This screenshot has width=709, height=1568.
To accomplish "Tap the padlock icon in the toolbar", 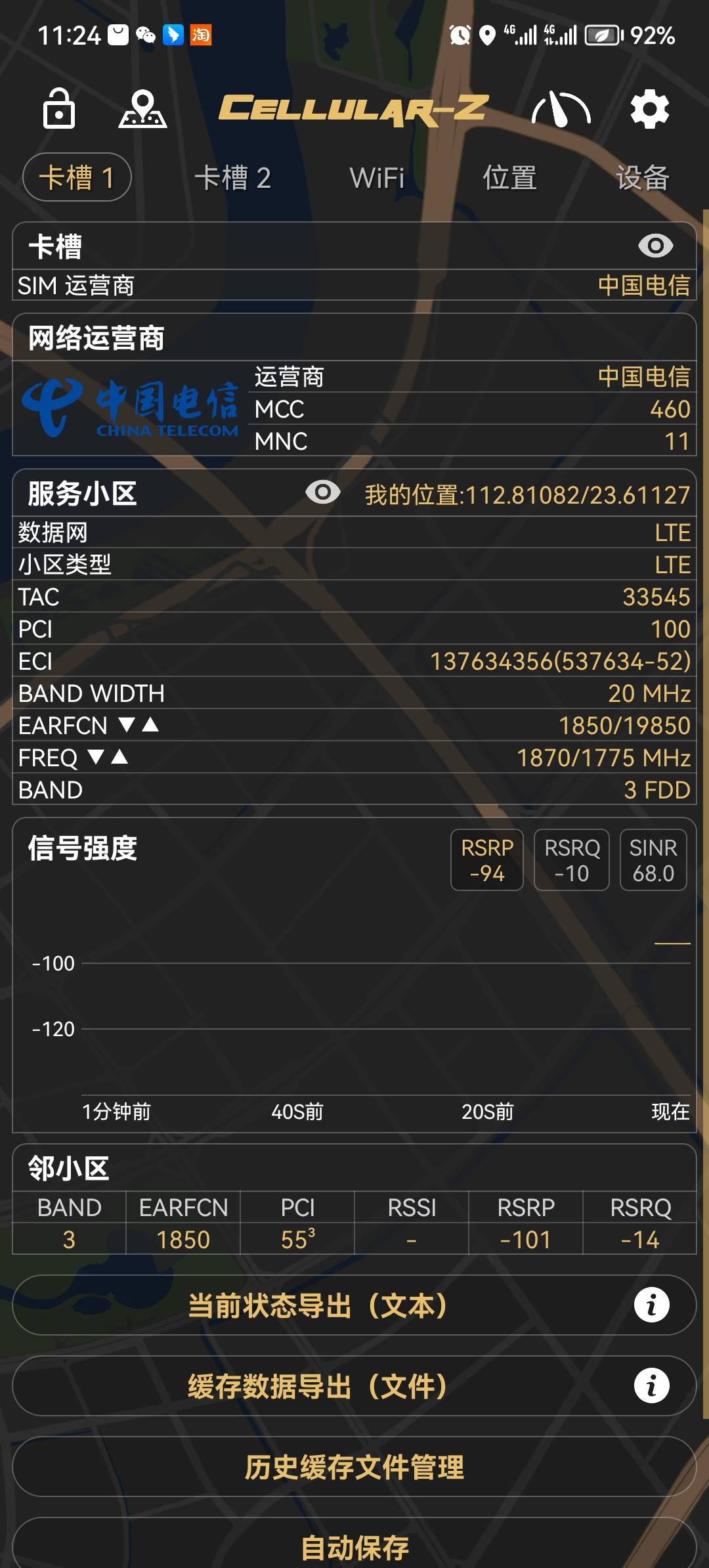I will (x=59, y=108).
